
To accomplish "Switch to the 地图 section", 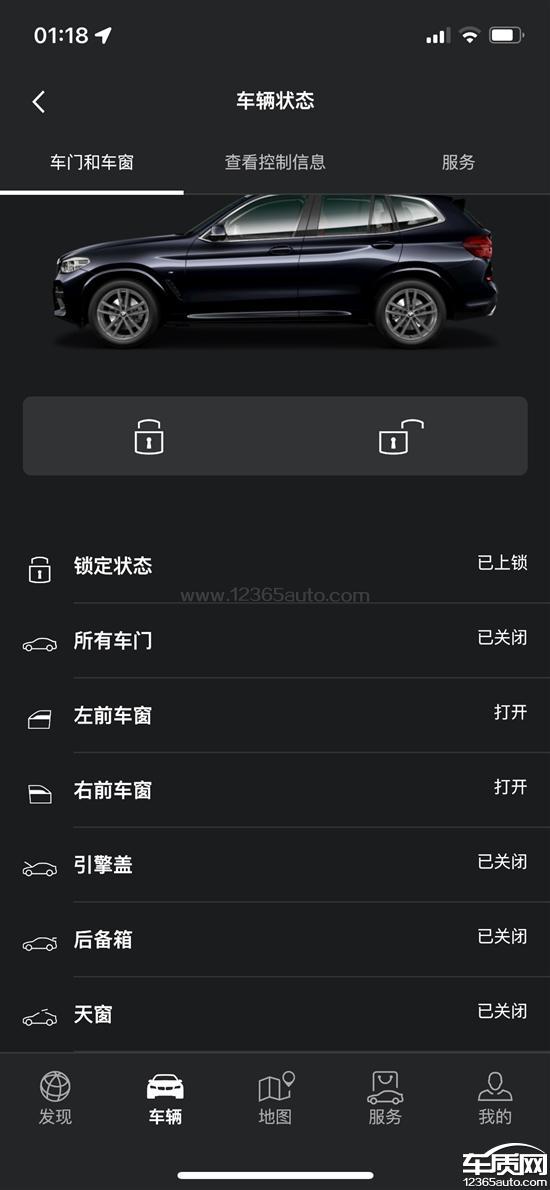I will point(275,1097).
